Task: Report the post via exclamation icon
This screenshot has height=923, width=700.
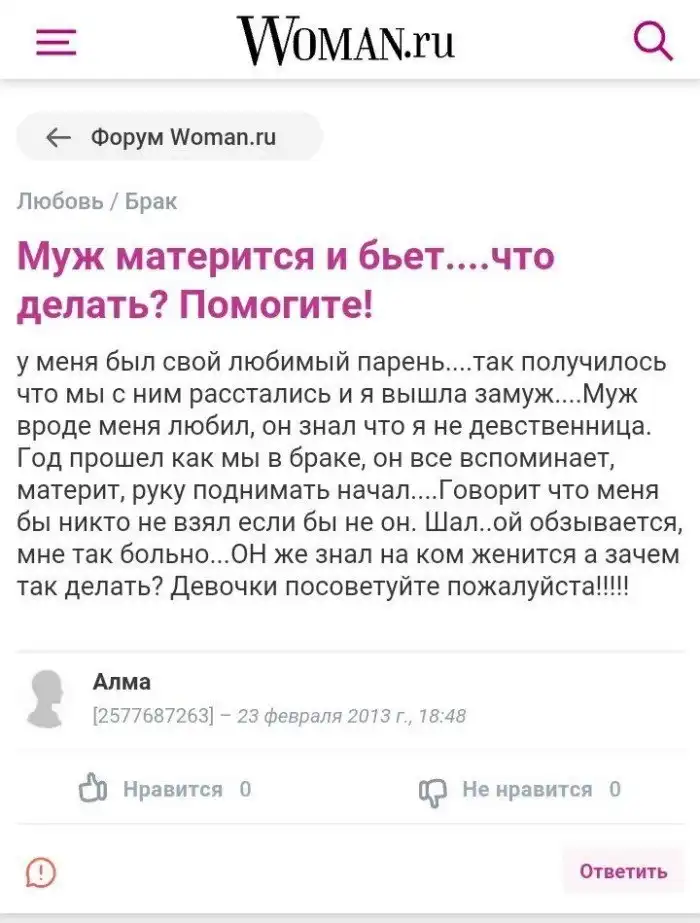Action: click(x=41, y=872)
